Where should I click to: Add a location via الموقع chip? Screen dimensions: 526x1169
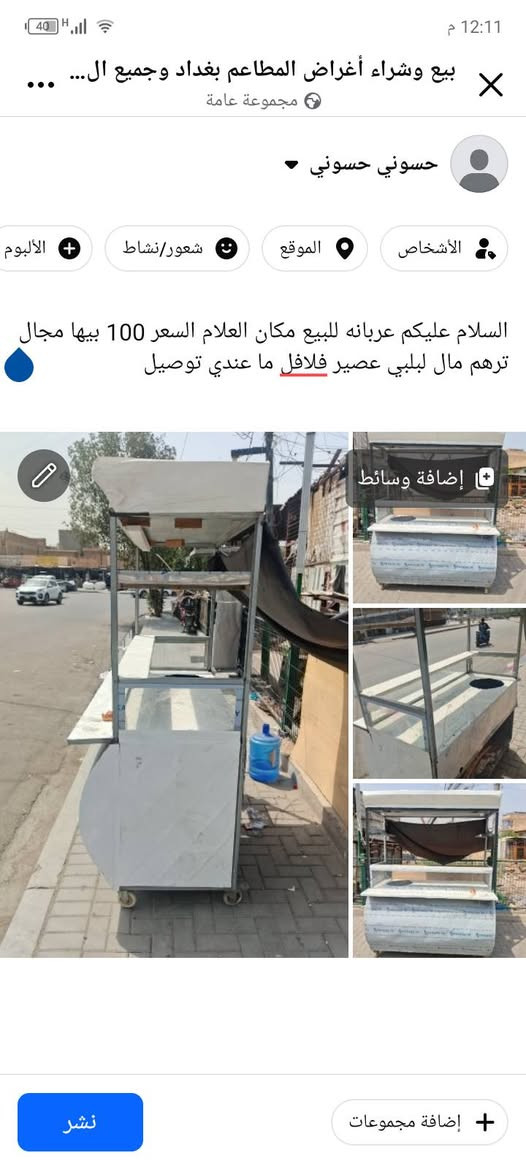point(314,248)
